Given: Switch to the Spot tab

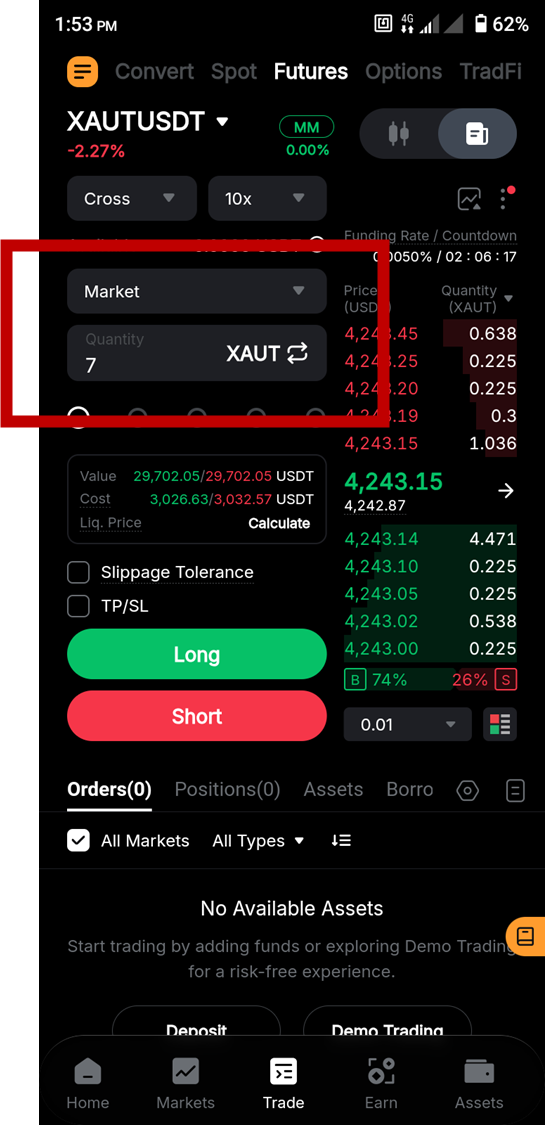Looking at the screenshot, I should (234, 72).
